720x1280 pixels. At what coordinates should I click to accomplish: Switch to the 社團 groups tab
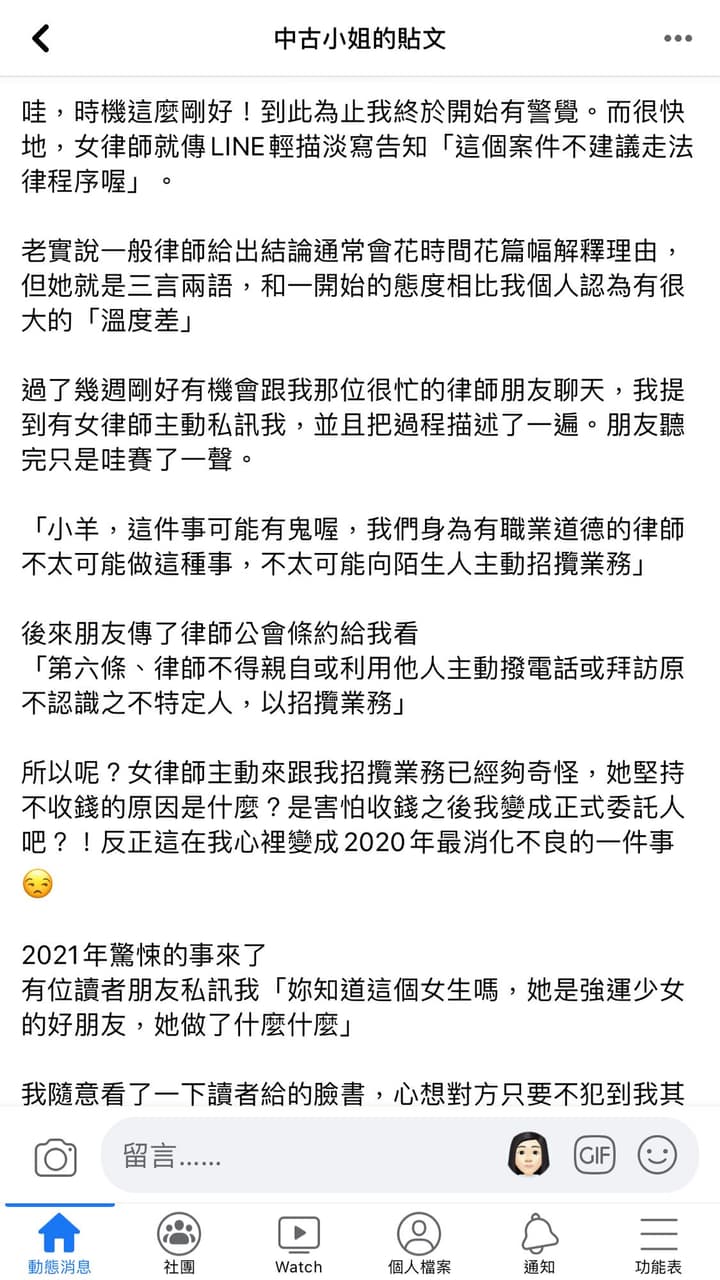179,1243
